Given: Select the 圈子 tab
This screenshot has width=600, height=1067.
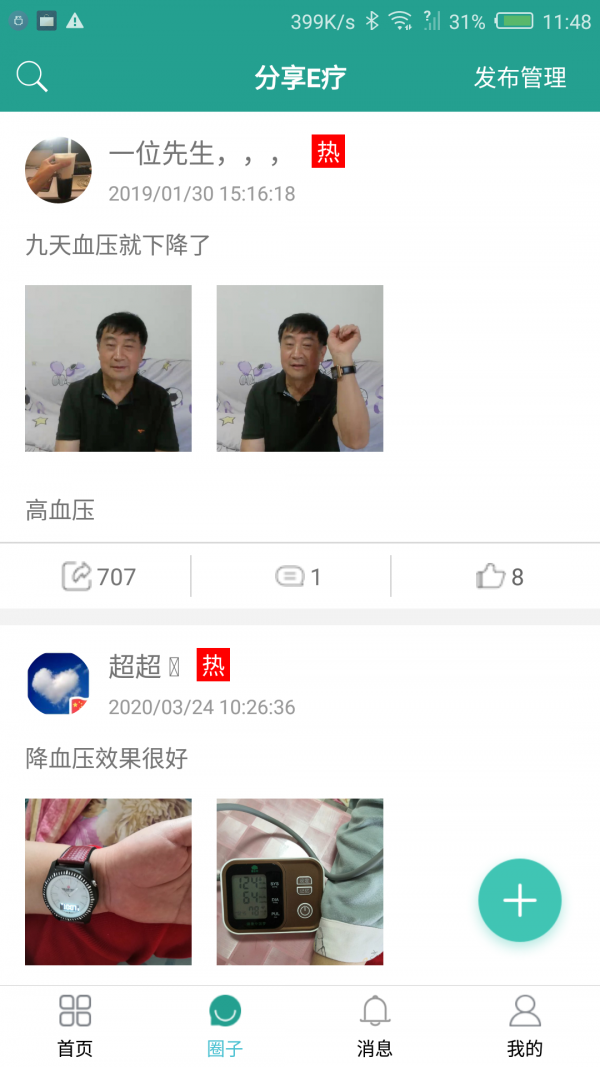Looking at the screenshot, I should (225, 1025).
